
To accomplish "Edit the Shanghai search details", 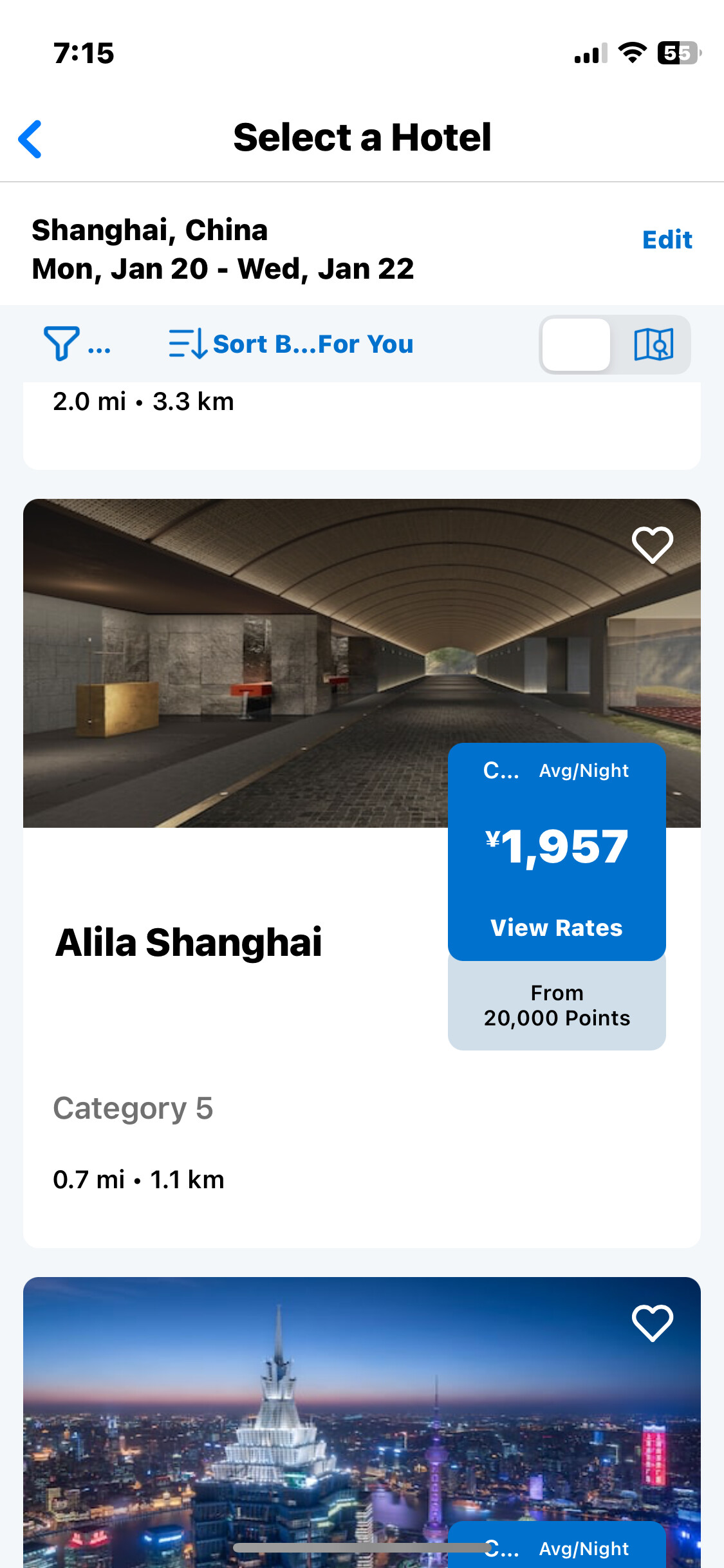I will click(667, 239).
